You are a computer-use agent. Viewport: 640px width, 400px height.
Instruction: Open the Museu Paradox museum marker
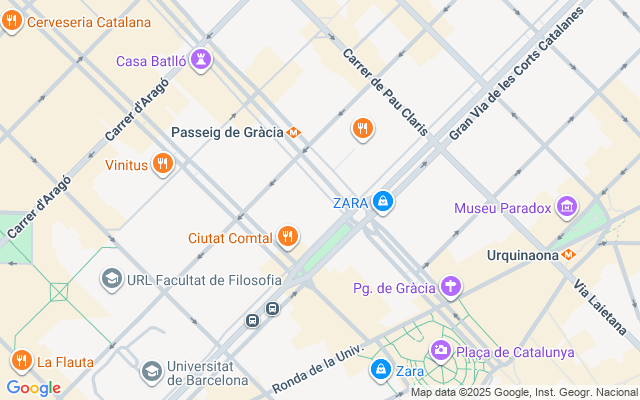click(567, 208)
